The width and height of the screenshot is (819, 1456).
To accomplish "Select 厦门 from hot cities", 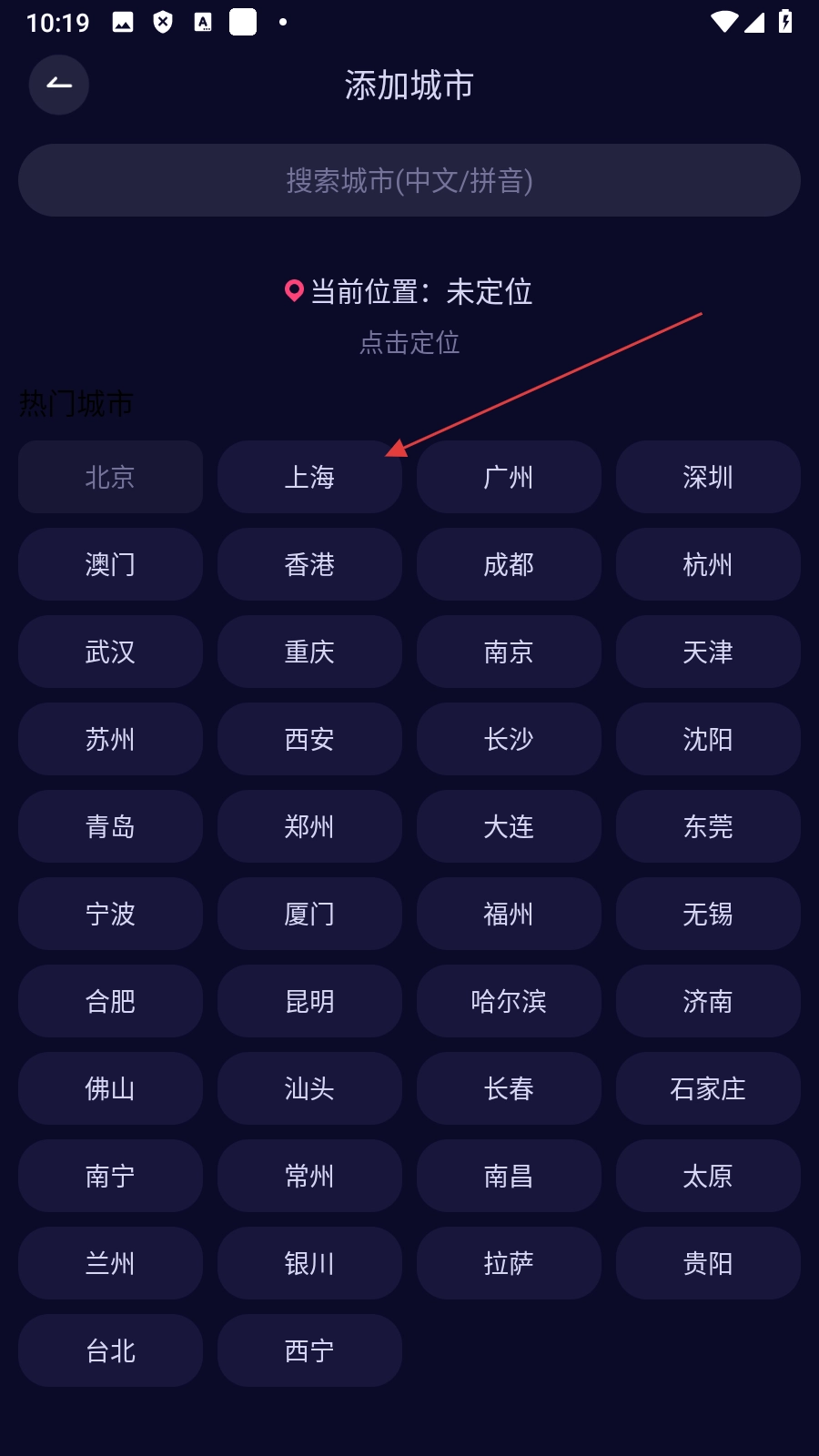I will 309,914.
